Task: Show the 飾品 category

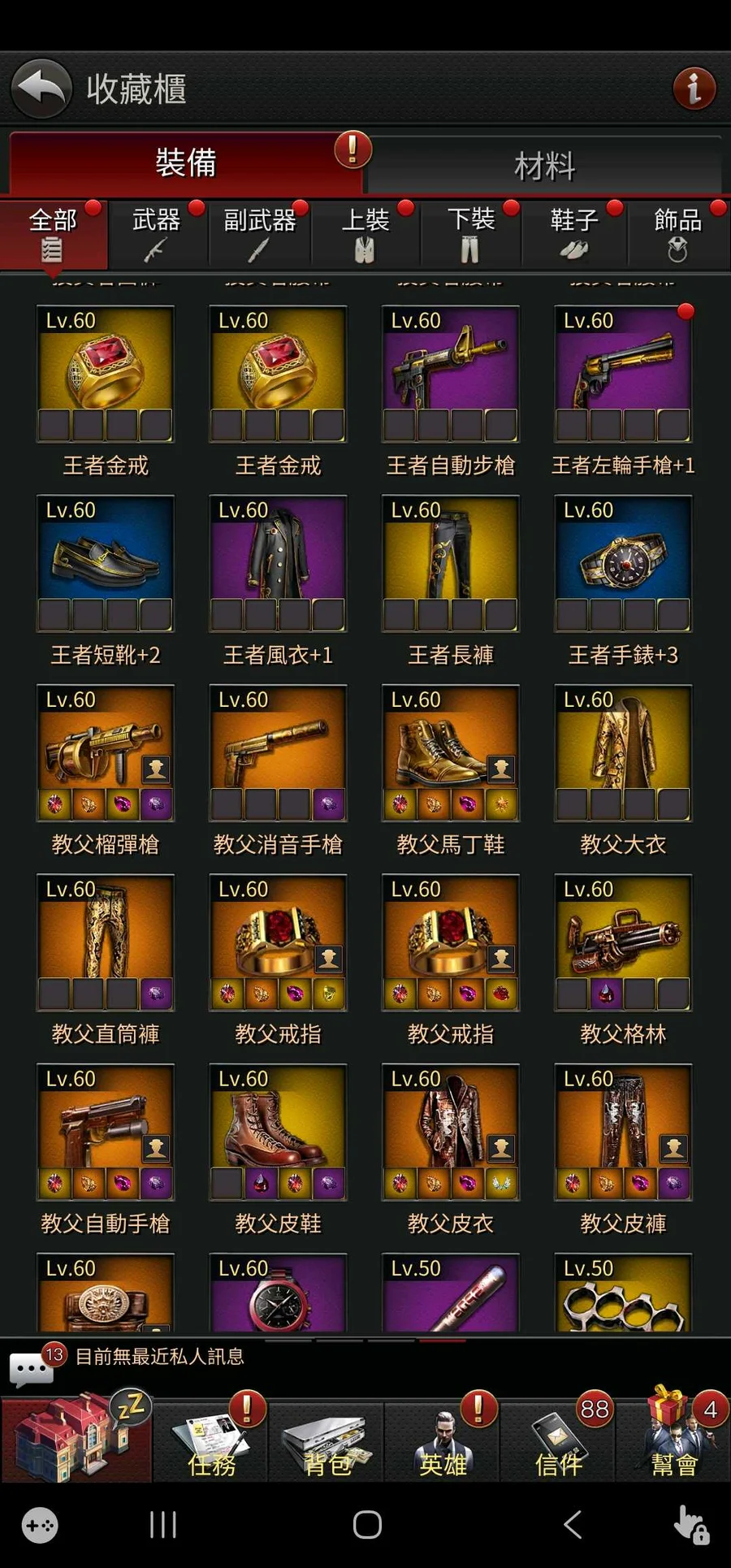Action: [678, 234]
